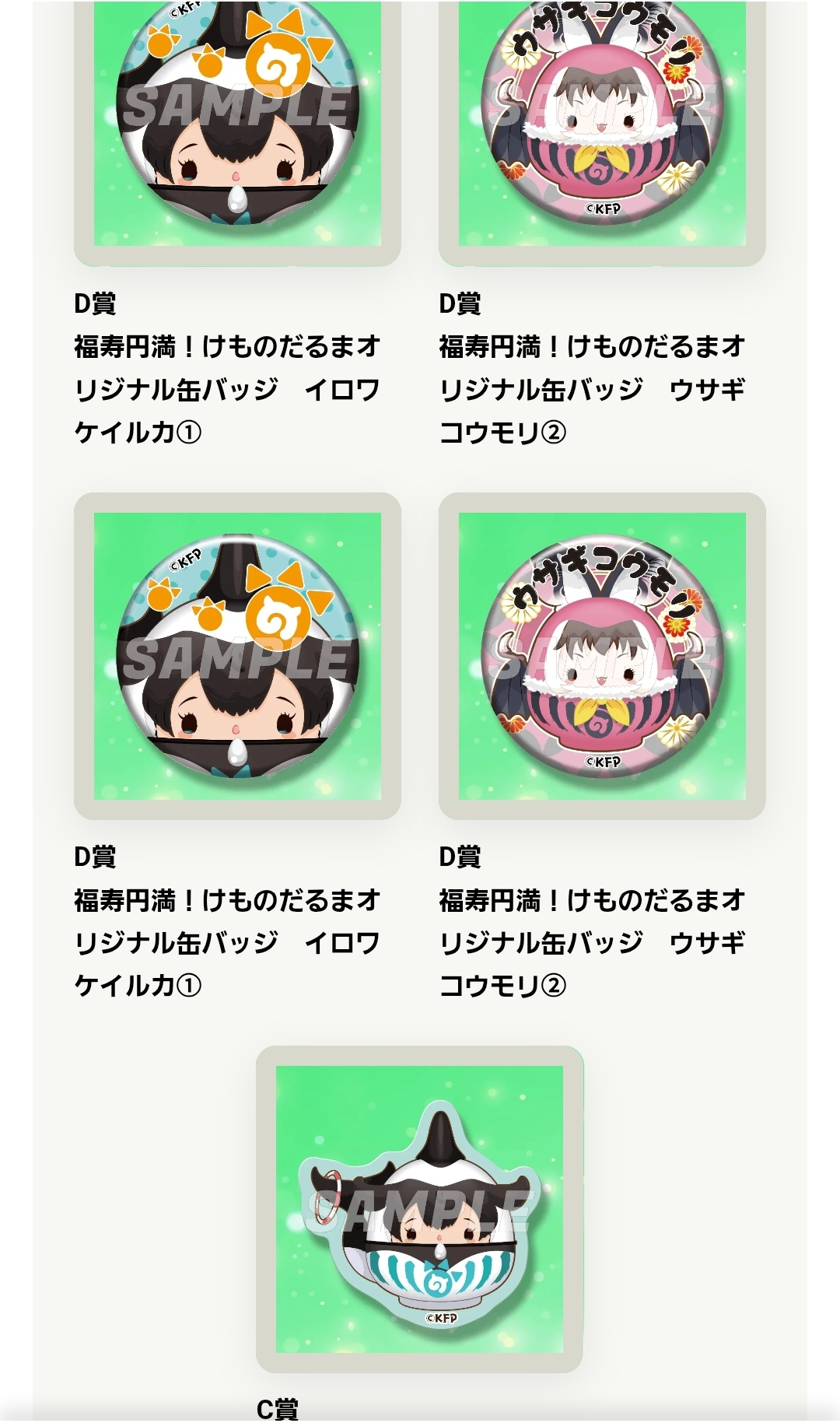
Task: Open the cut-off ウサギコウモリ② badge tile
Action: click(x=602, y=124)
